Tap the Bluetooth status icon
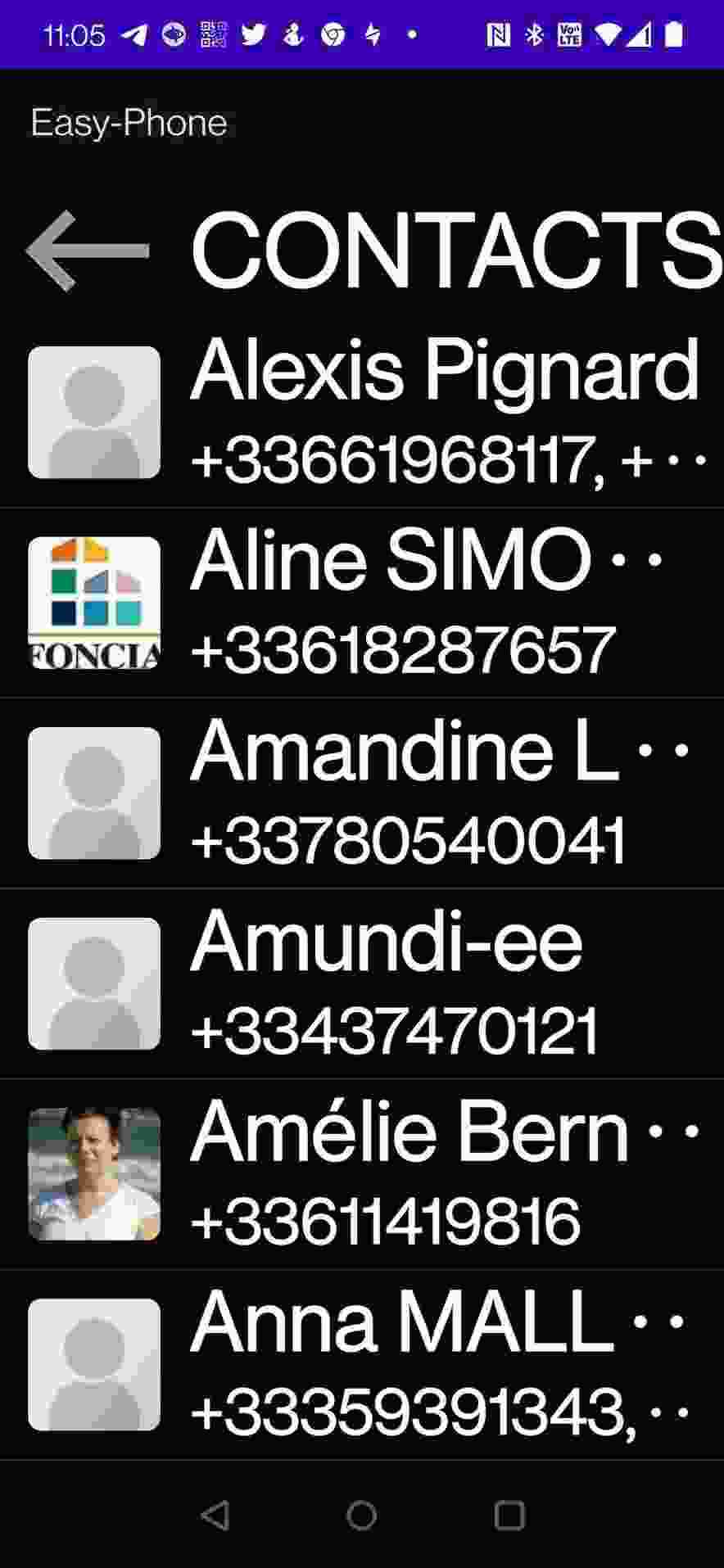 pos(536,34)
